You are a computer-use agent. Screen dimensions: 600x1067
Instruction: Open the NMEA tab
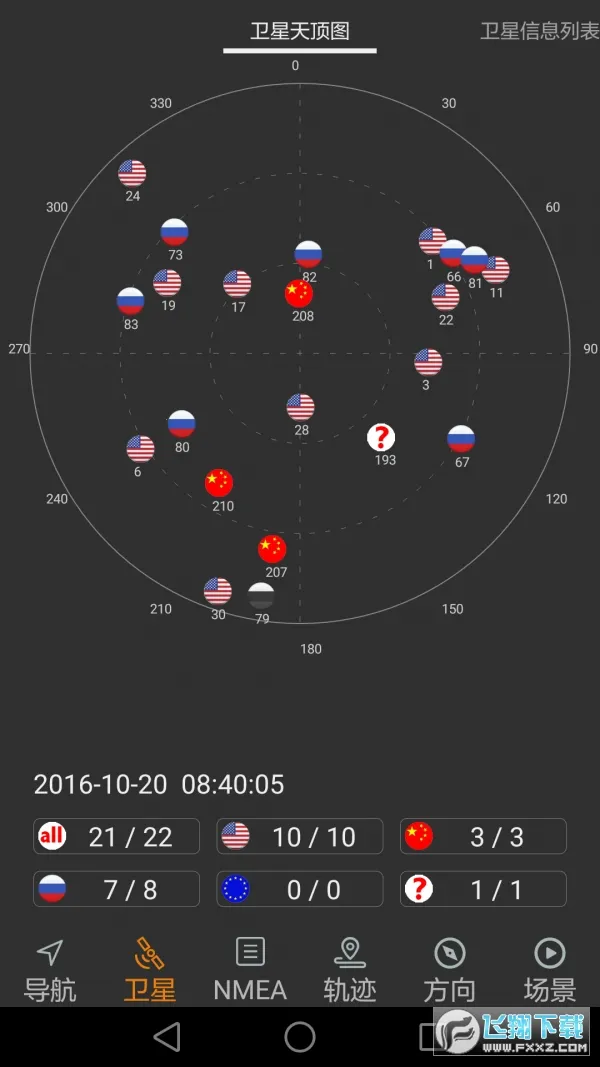pyautogui.click(x=250, y=970)
